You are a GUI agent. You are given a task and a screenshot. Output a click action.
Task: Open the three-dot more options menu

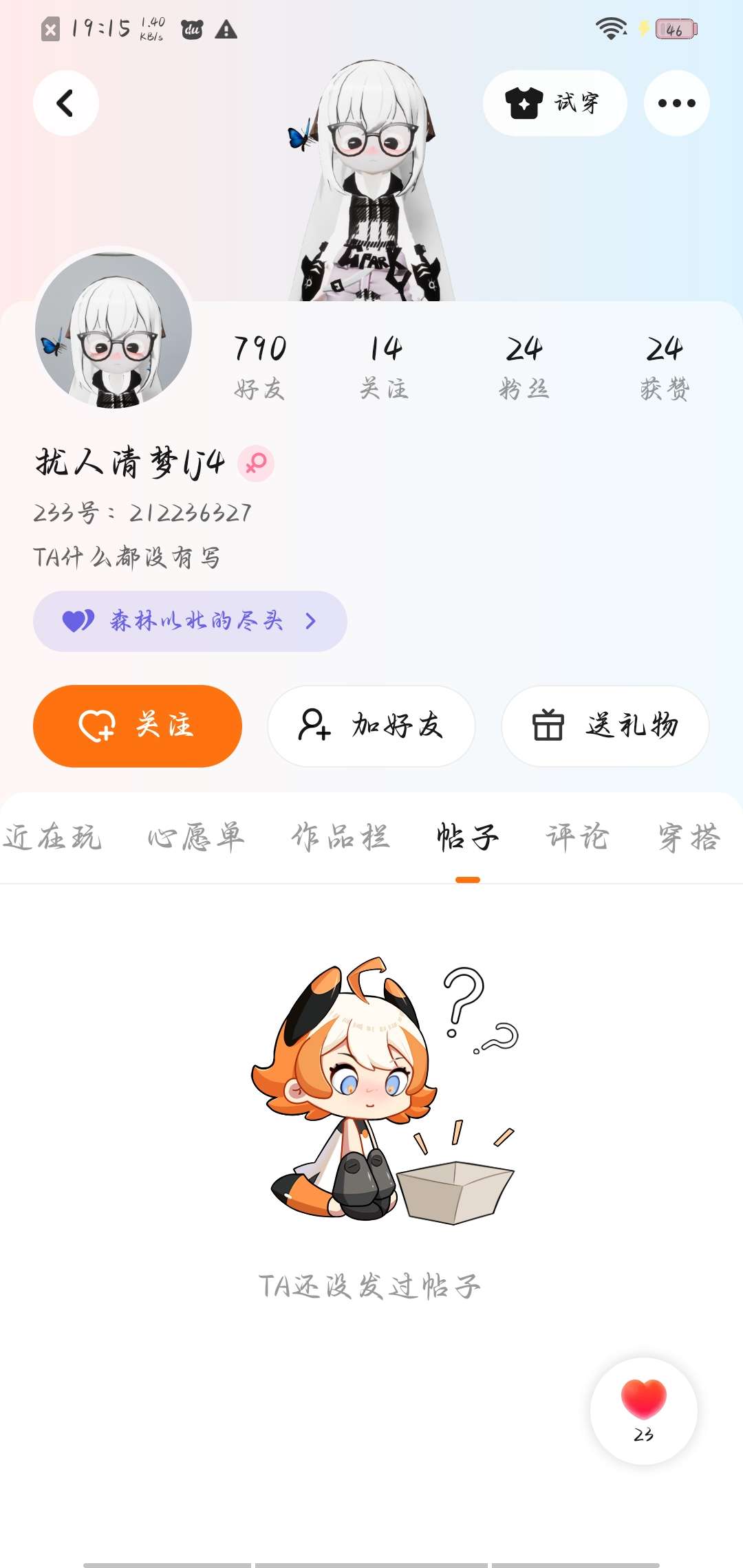point(676,103)
